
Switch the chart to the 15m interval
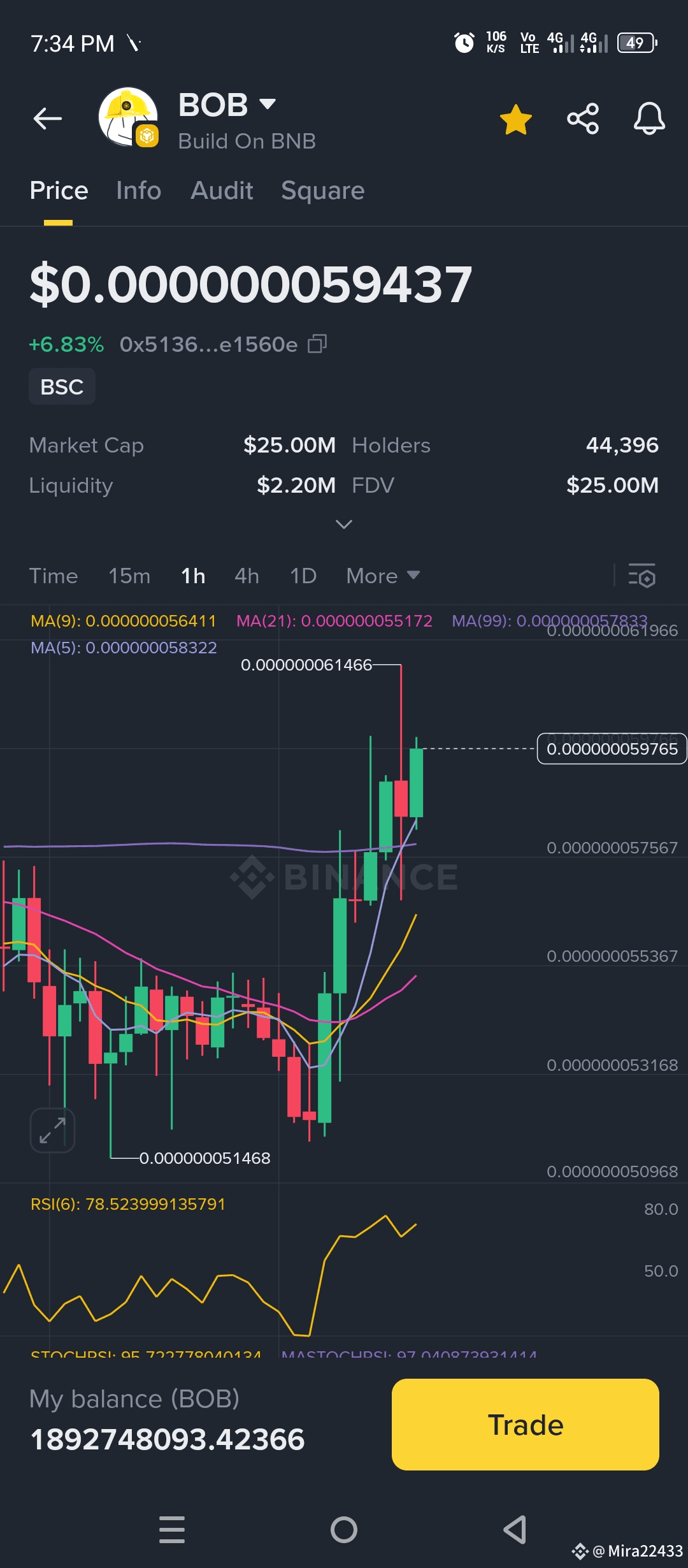click(129, 576)
